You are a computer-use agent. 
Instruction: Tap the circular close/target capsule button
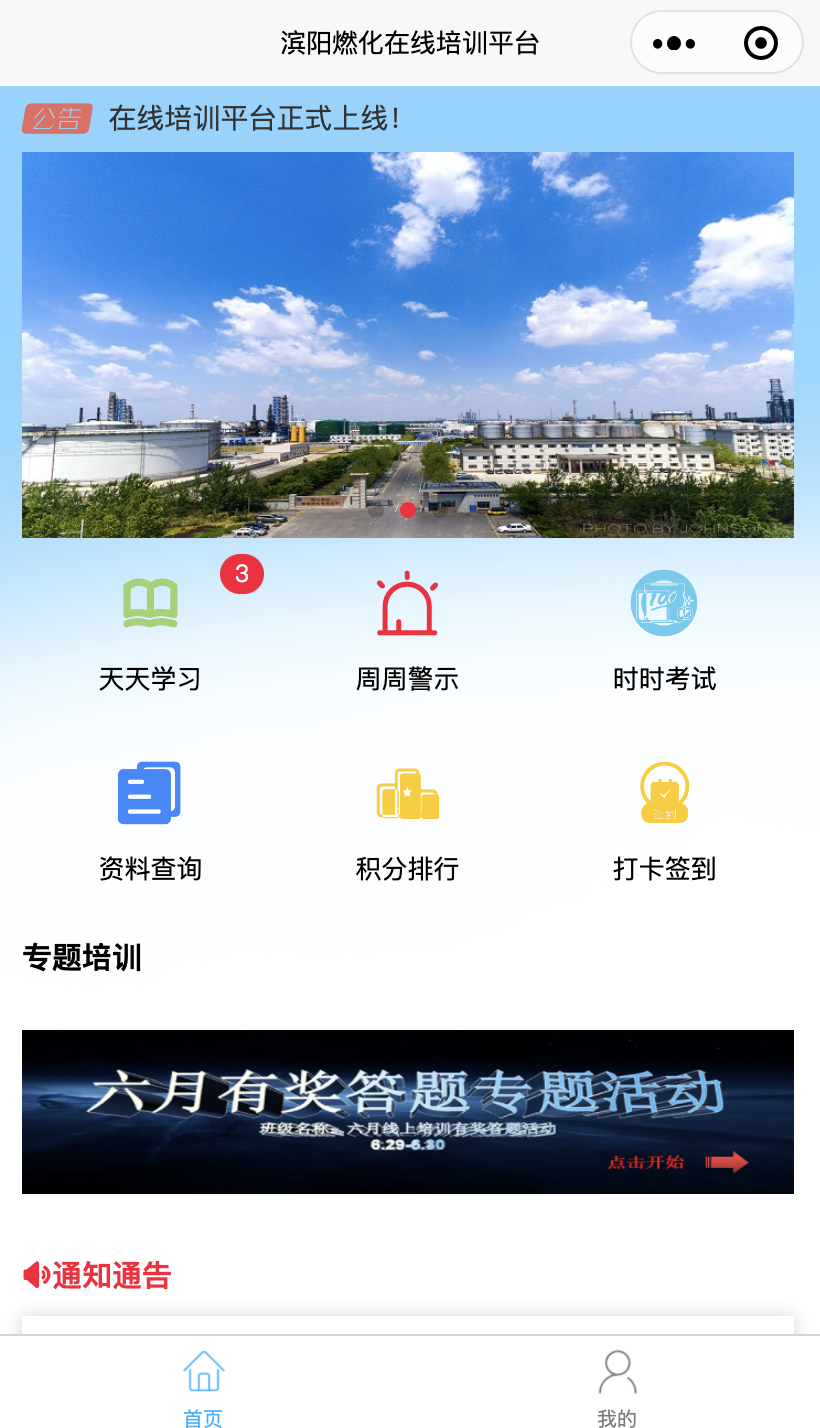point(760,42)
